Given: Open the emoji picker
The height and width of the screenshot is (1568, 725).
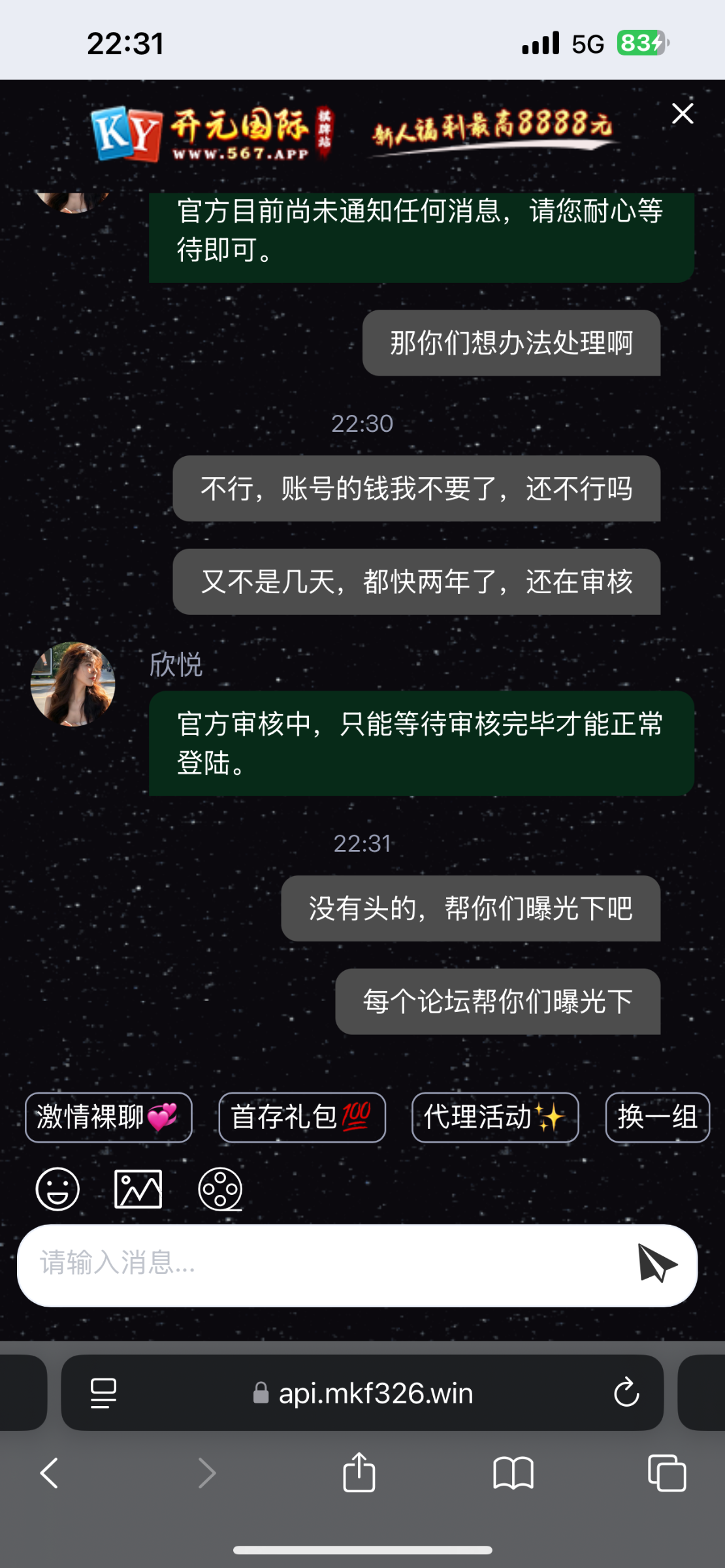Looking at the screenshot, I should (x=57, y=1189).
